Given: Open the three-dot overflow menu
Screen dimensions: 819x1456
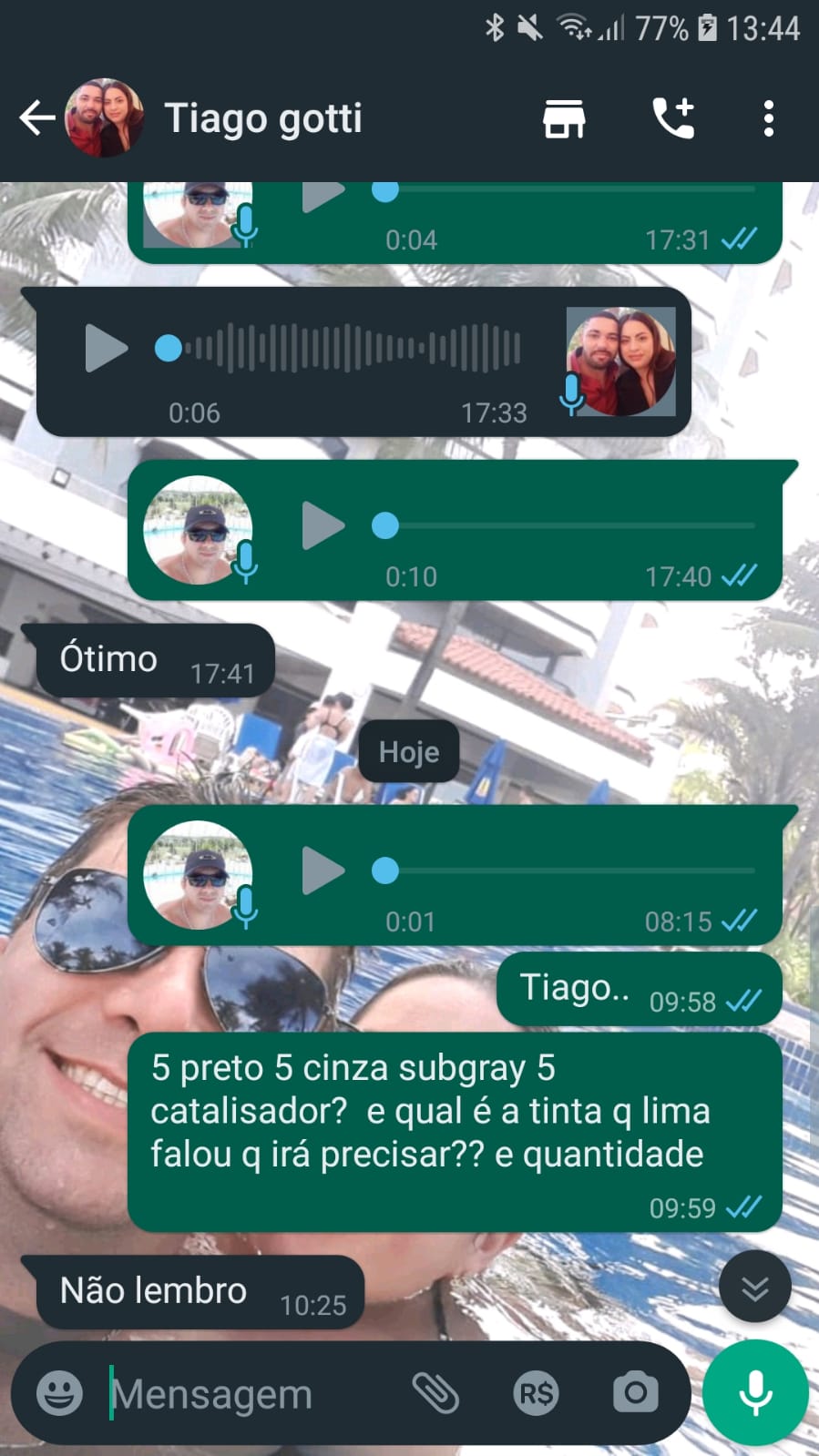Looking at the screenshot, I should (x=769, y=118).
